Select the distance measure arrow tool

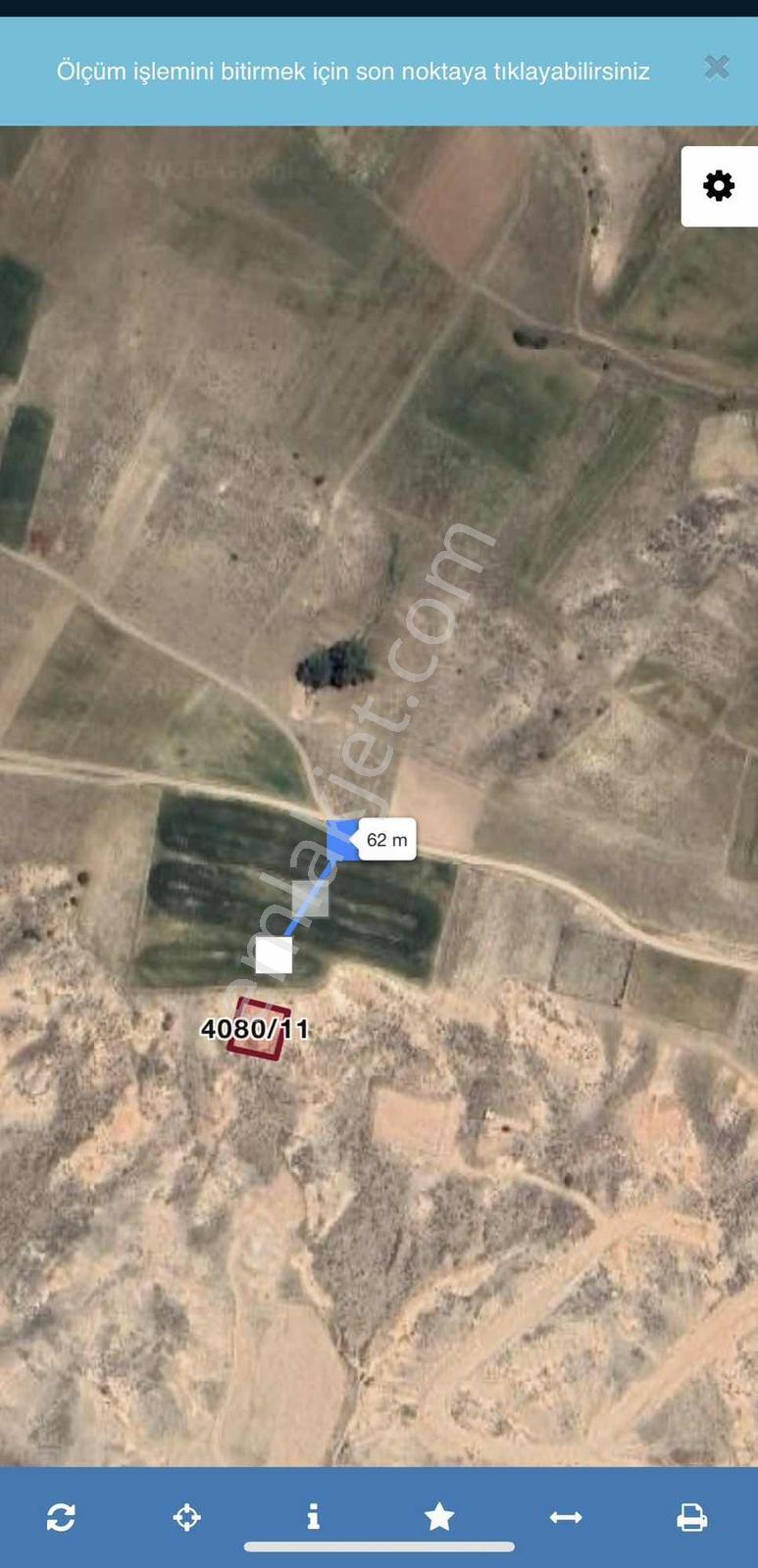pyautogui.click(x=566, y=1517)
